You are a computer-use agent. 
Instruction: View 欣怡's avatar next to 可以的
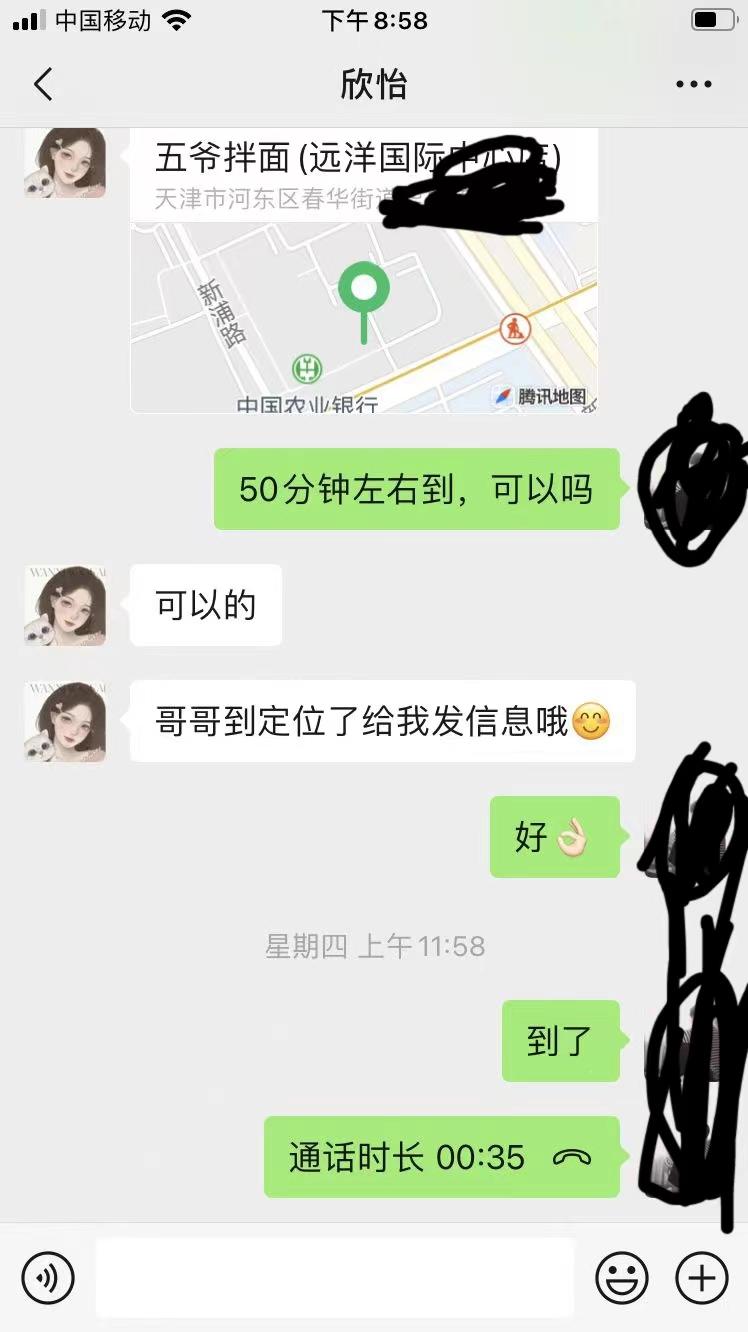[x=65, y=605]
